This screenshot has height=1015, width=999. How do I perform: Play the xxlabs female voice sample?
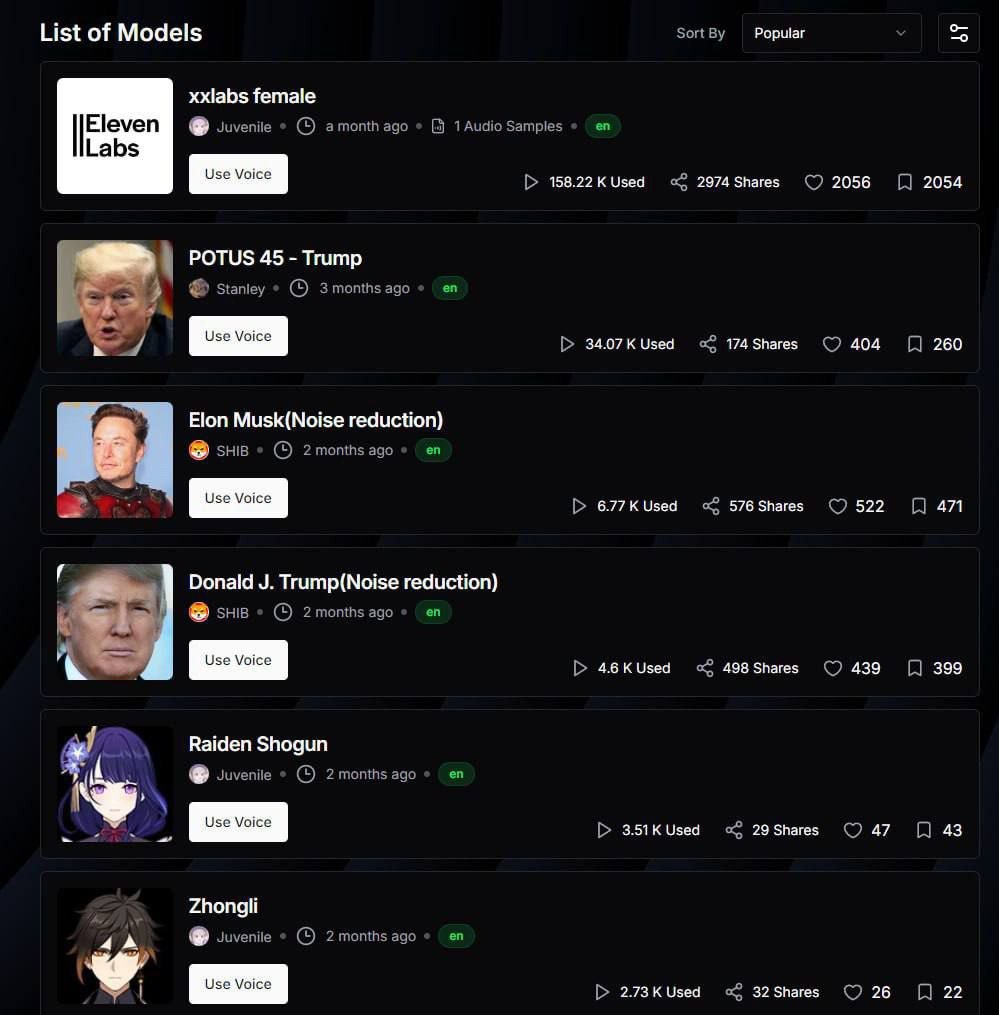coord(531,182)
